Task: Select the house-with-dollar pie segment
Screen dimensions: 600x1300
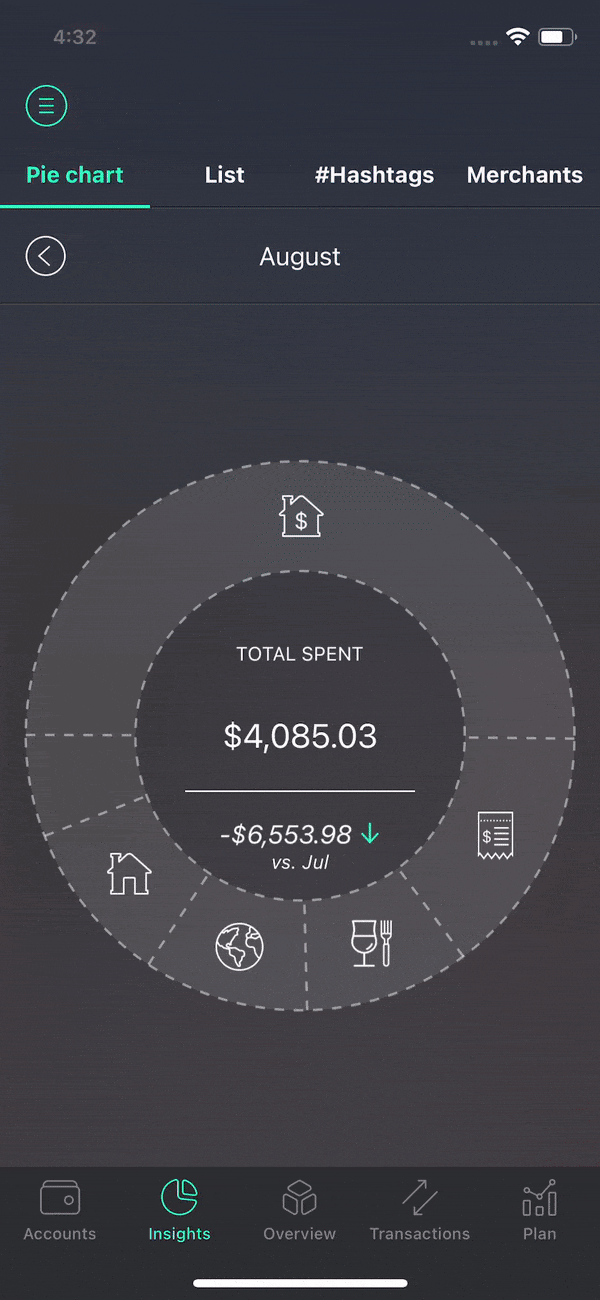Action: 301,517
